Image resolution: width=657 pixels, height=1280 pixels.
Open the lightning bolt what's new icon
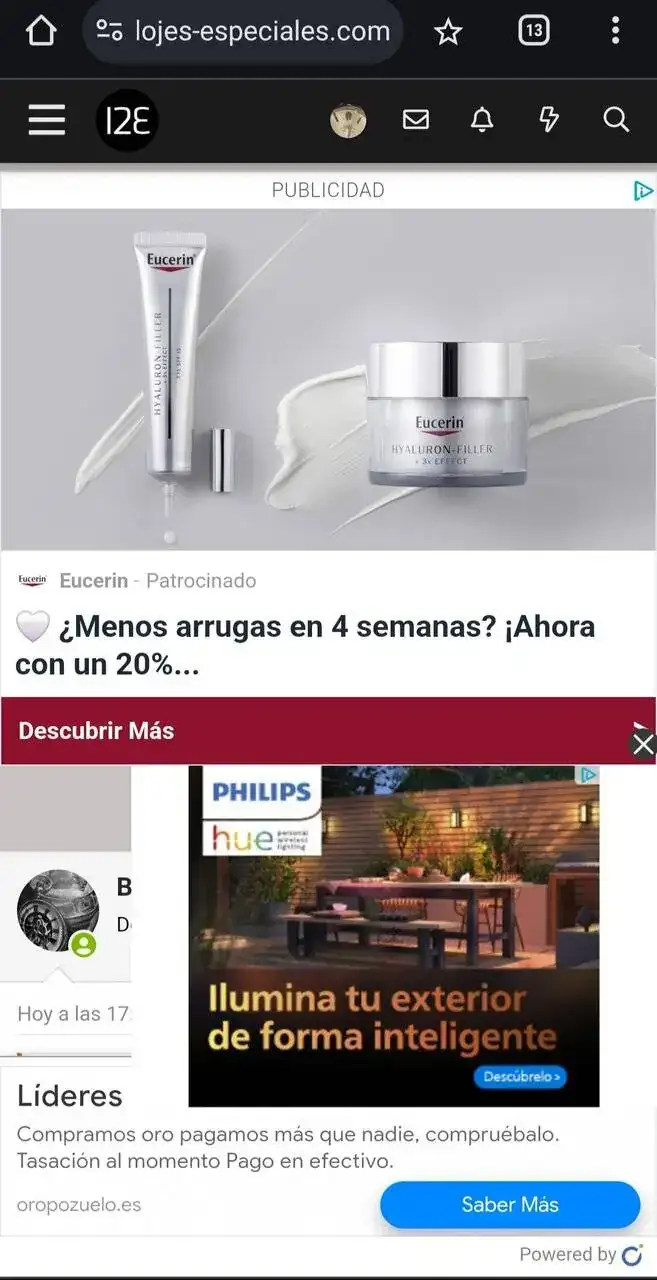[548, 120]
